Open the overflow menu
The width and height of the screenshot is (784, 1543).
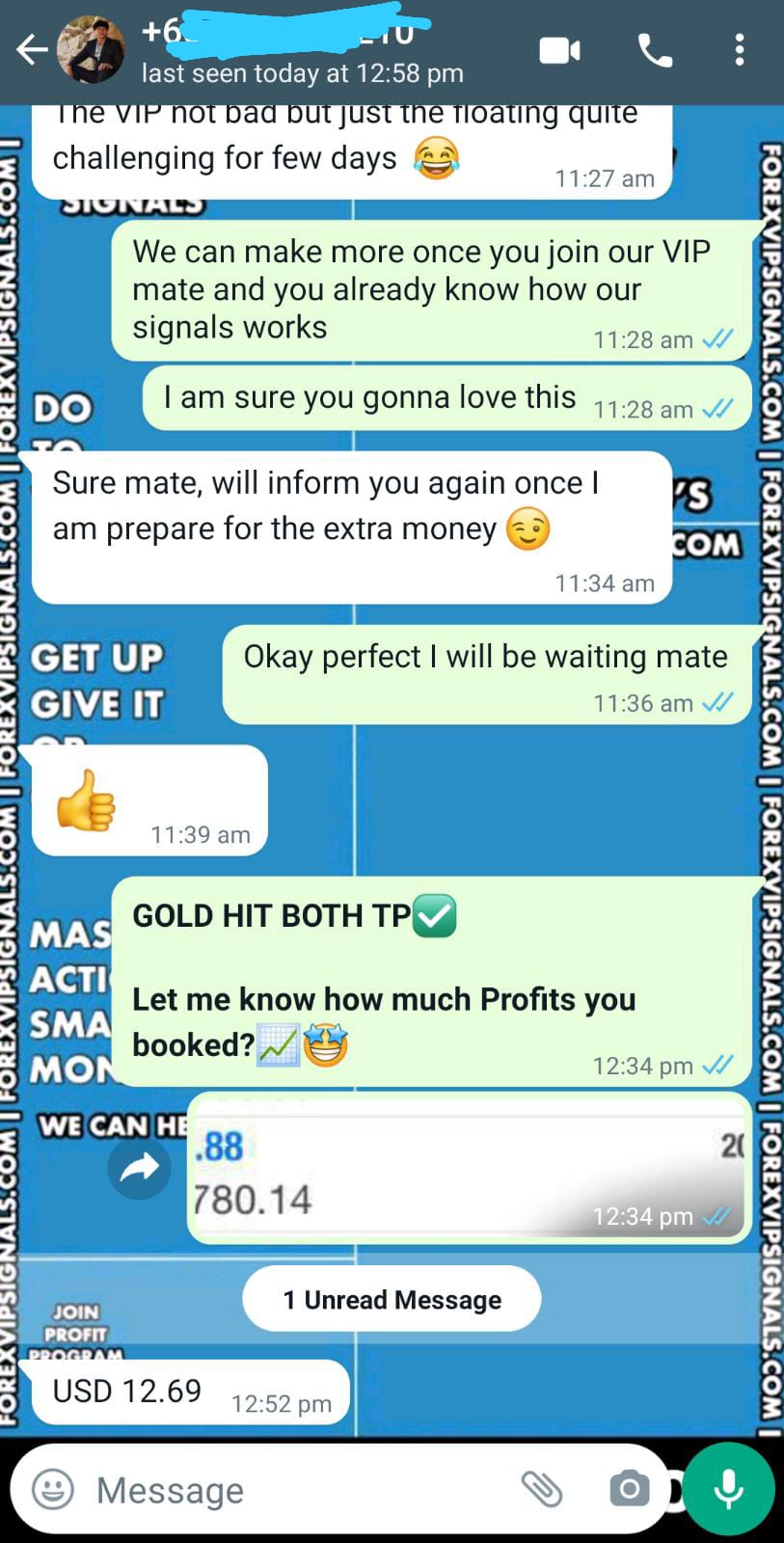[739, 50]
